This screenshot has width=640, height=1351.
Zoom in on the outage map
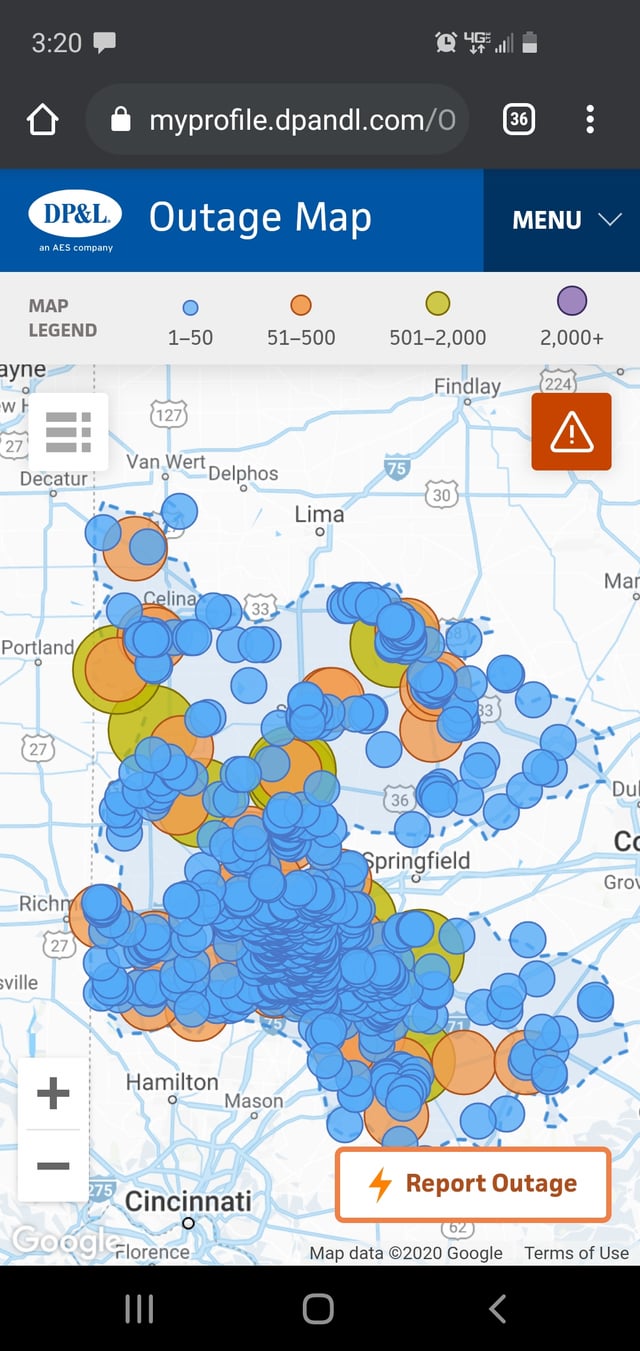click(x=53, y=1093)
